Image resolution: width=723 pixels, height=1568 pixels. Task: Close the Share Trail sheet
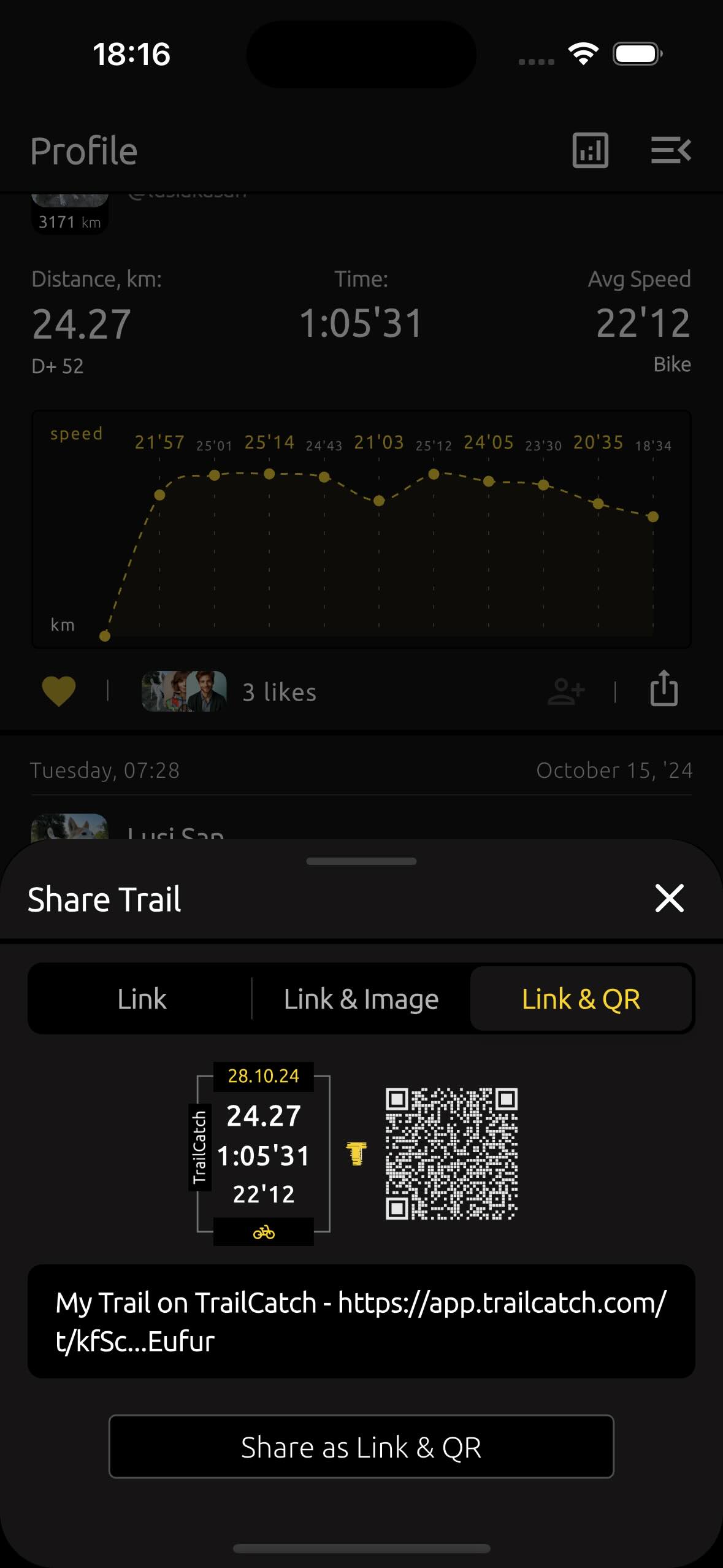669,899
